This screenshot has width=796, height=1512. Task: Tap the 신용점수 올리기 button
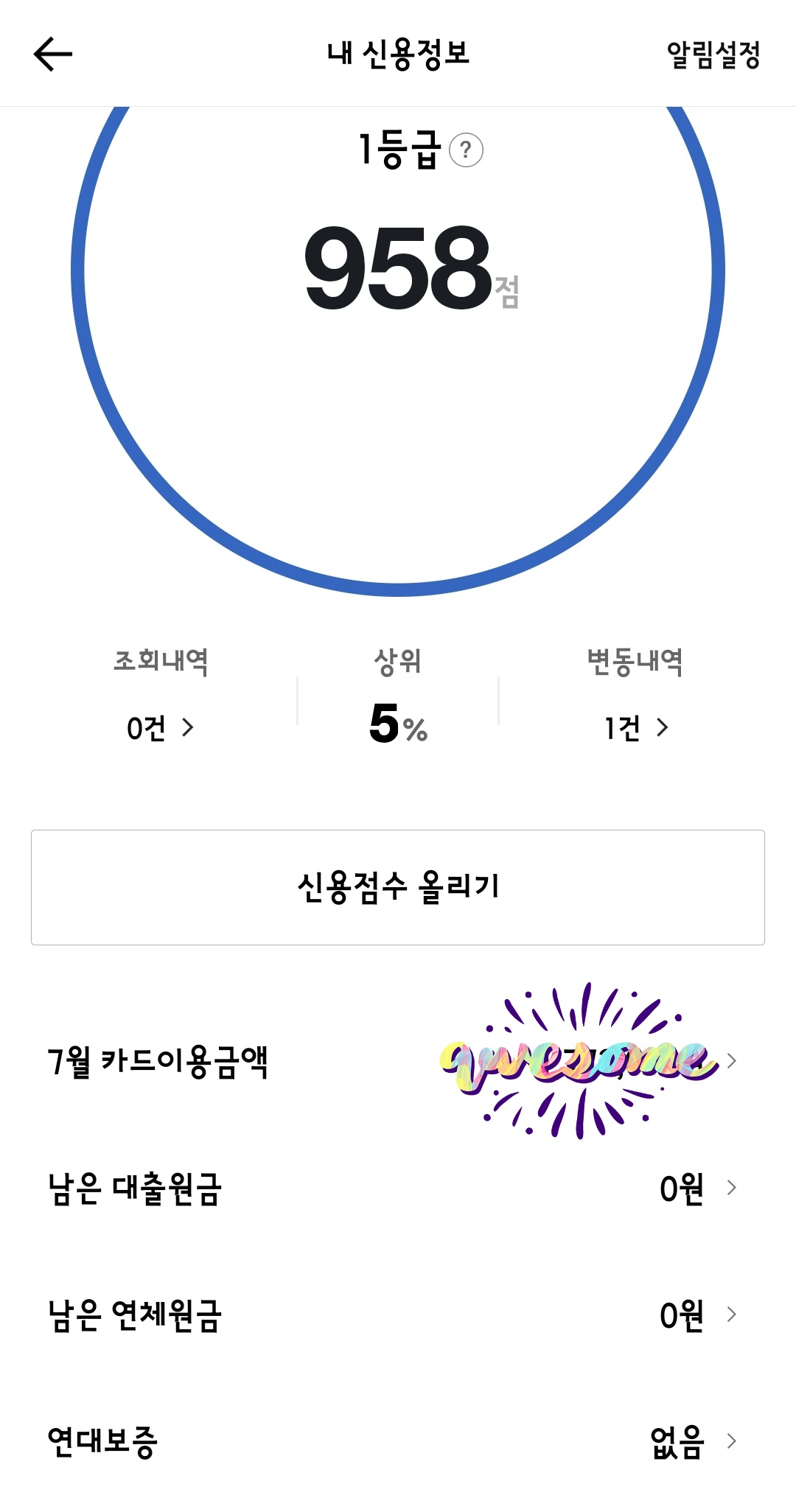(398, 887)
